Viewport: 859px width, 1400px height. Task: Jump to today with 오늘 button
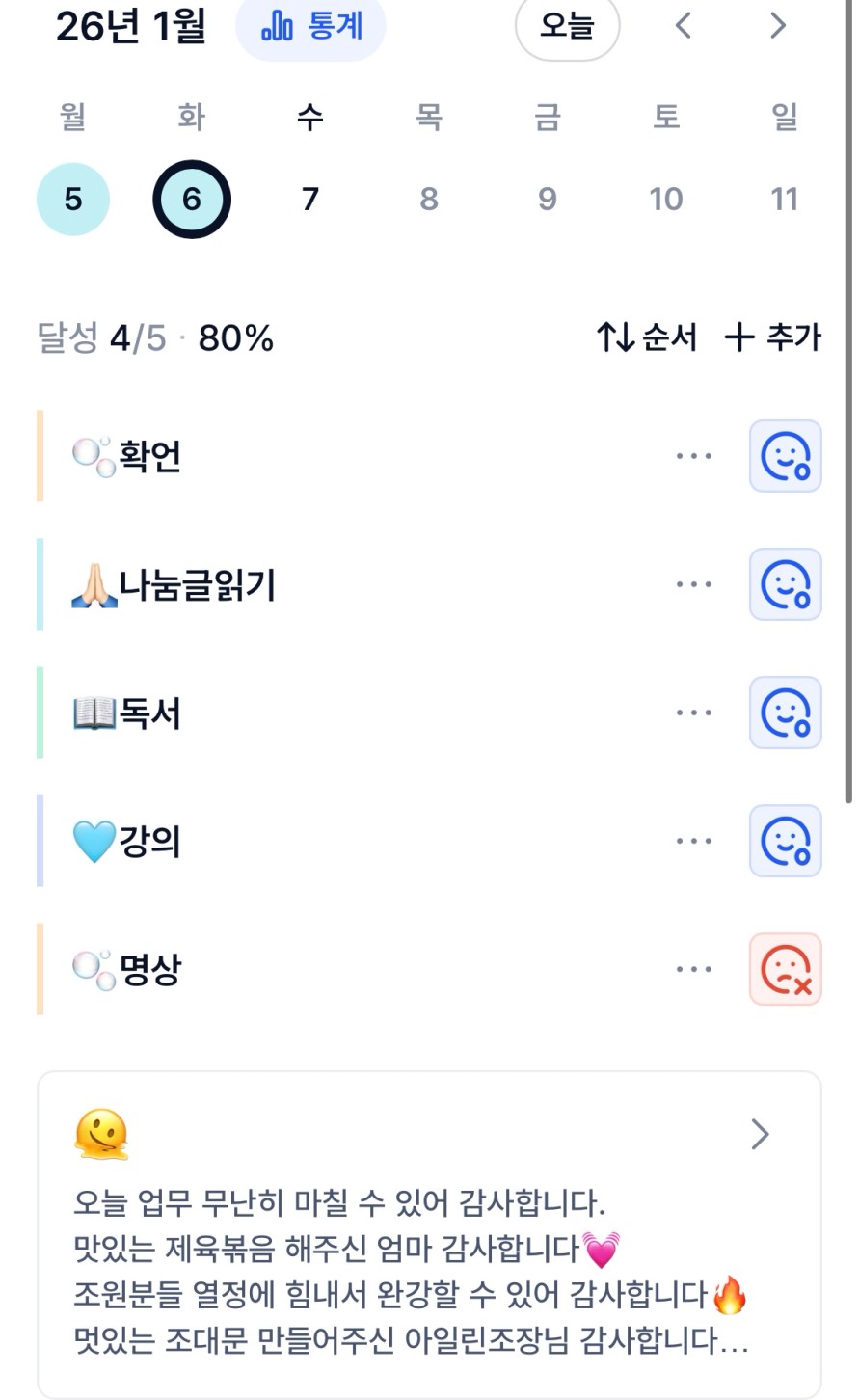click(567, 26)
